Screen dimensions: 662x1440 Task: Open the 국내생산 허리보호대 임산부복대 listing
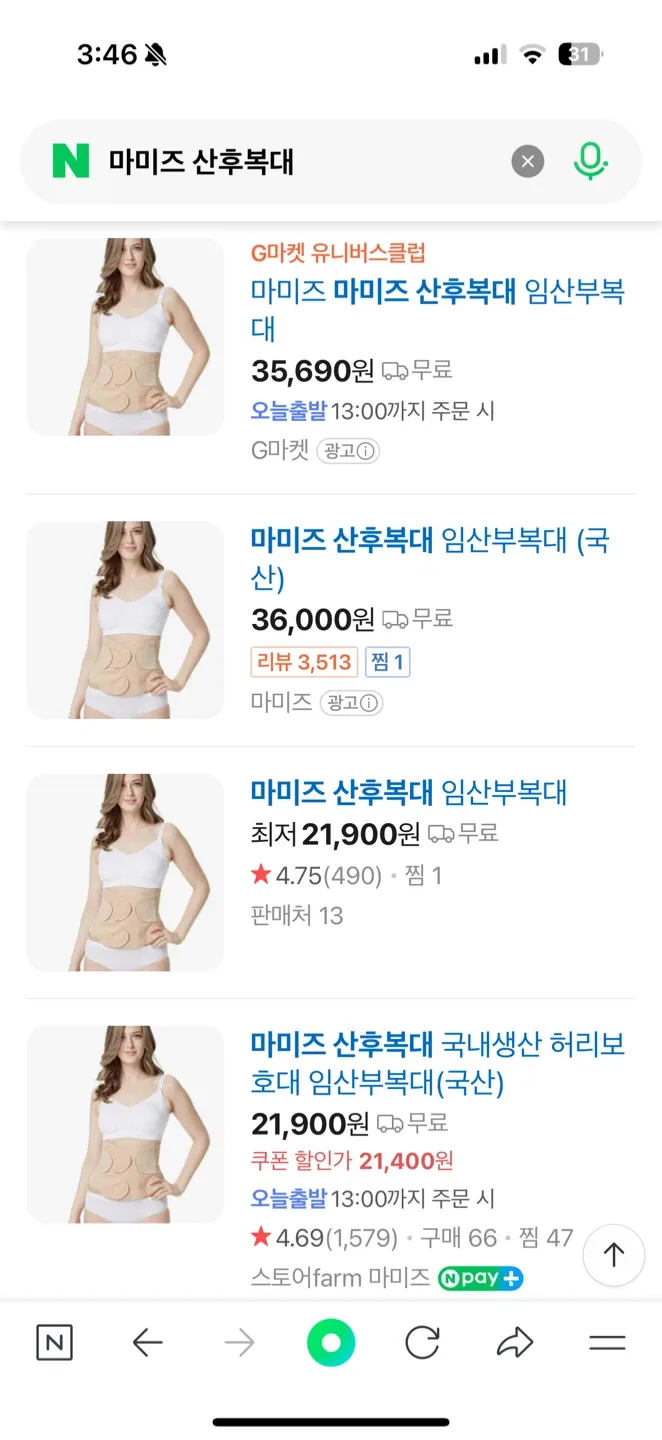point(437,1063)
